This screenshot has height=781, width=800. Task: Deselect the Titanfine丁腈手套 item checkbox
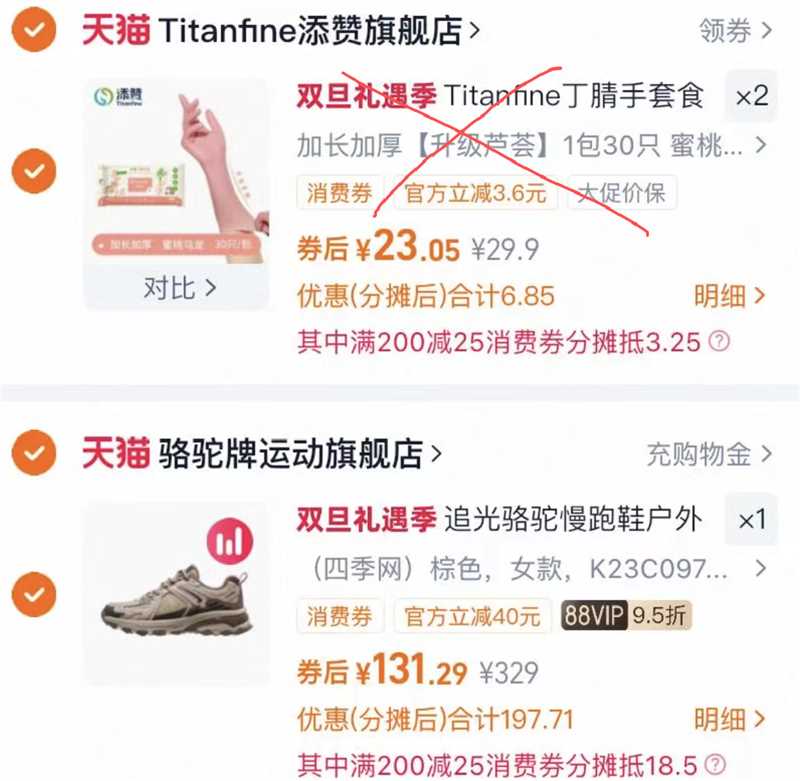tap(34, 171)
